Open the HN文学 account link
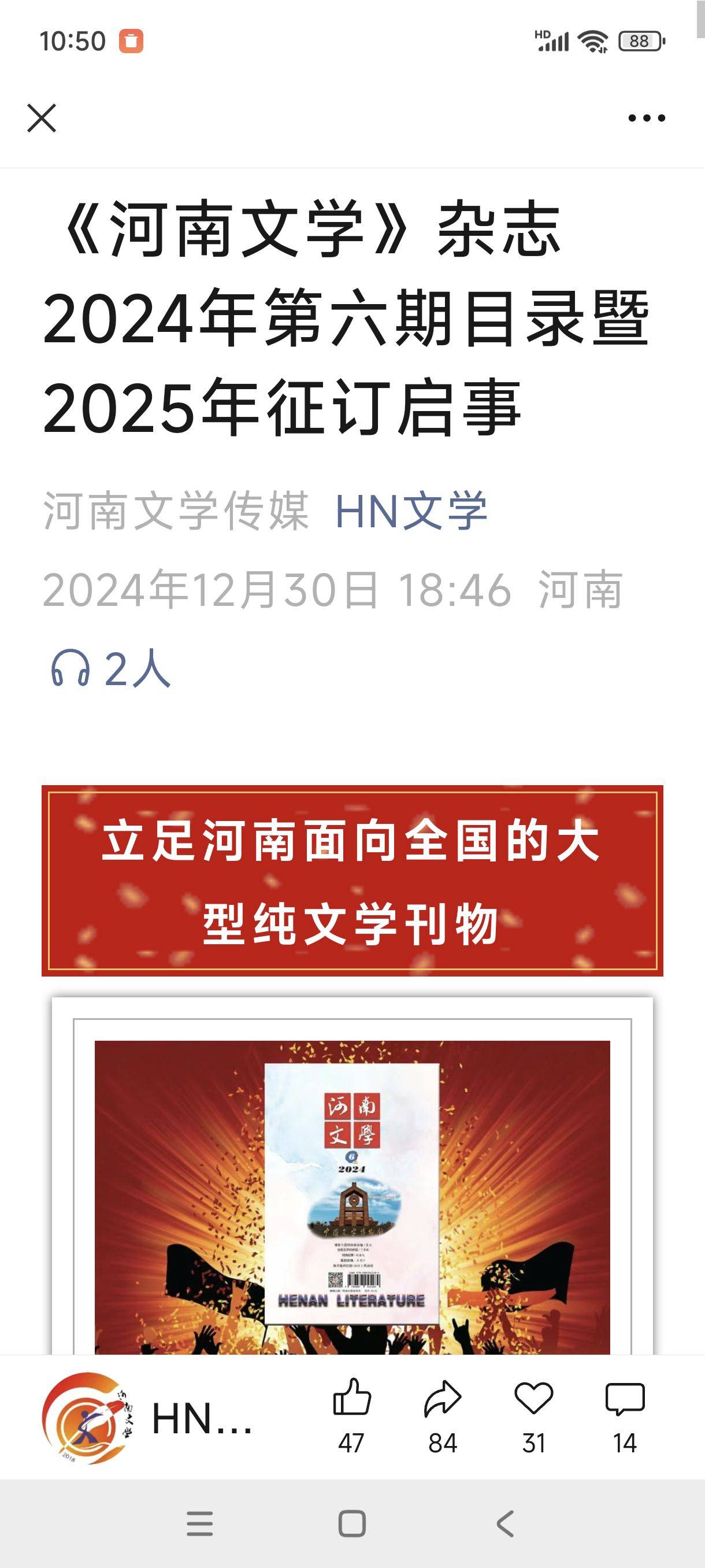 [x=411, y=511]
